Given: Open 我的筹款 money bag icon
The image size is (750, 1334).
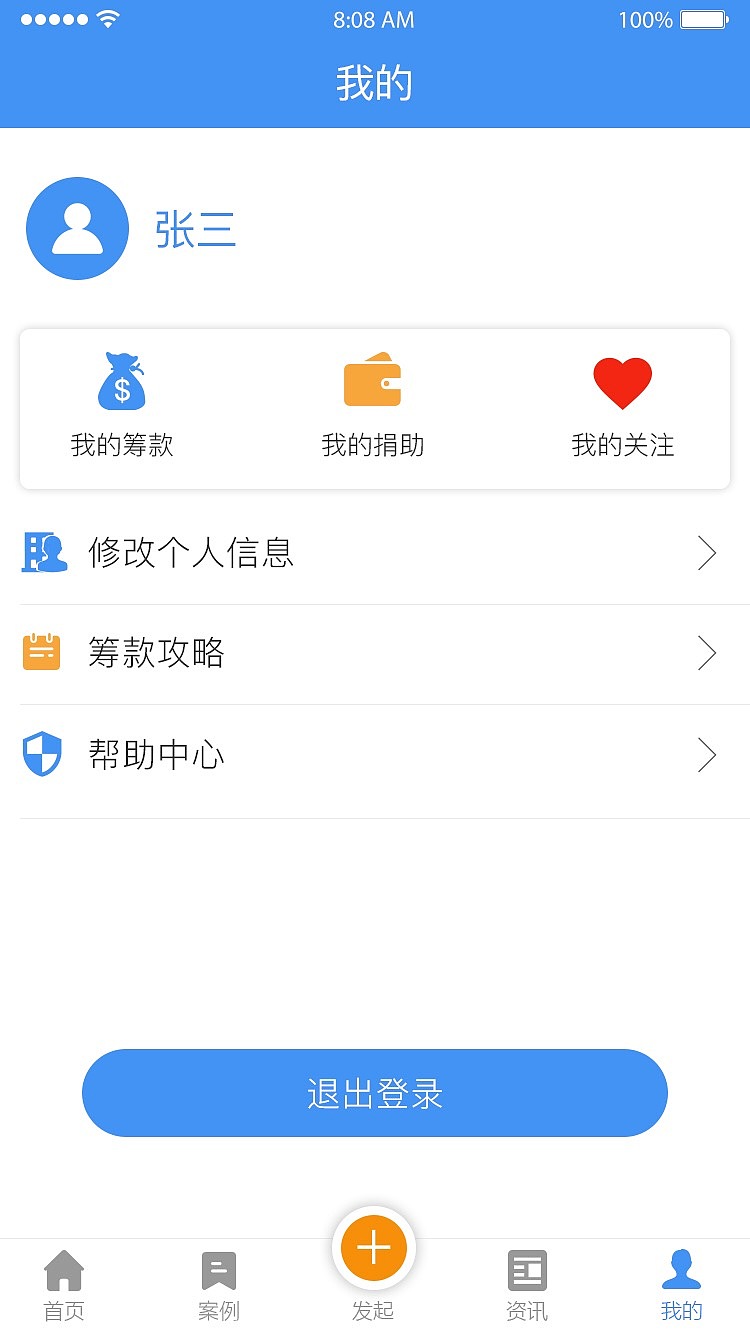Looking at the screenshot, I should point(123,383).
